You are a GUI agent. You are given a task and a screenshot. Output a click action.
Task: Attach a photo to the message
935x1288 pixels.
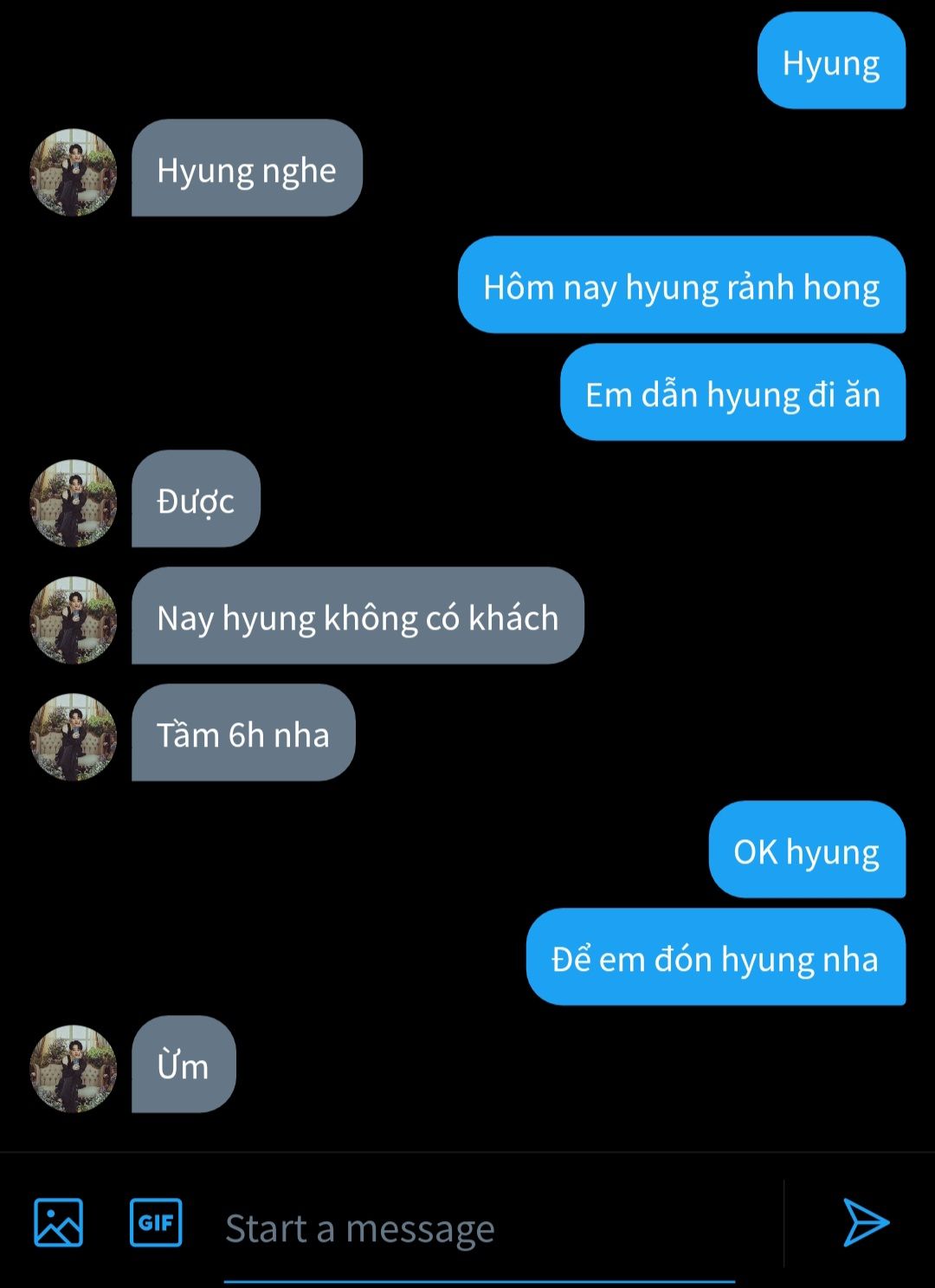point(58,1222)
